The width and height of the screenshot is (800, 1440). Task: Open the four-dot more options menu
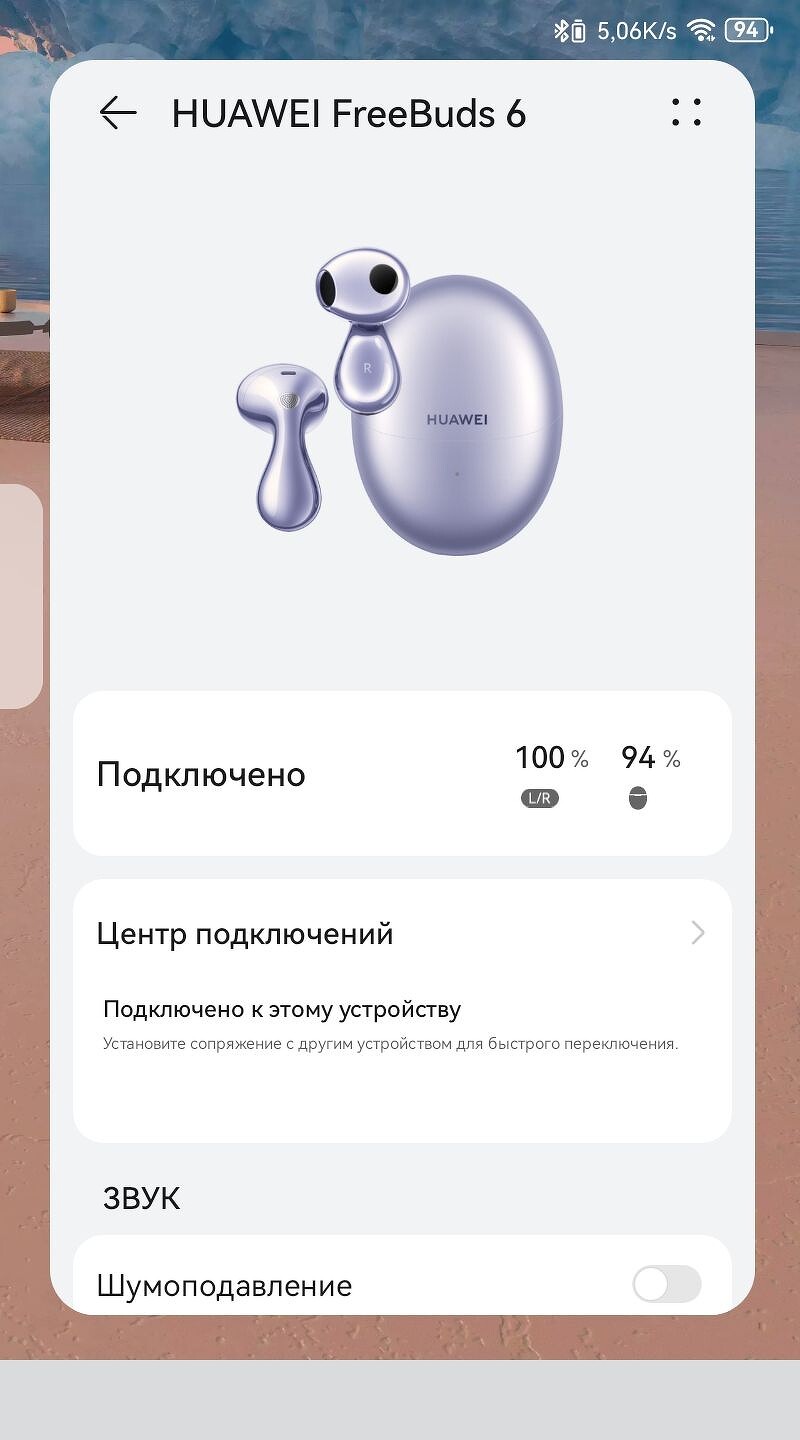click(x=686, y=112)
